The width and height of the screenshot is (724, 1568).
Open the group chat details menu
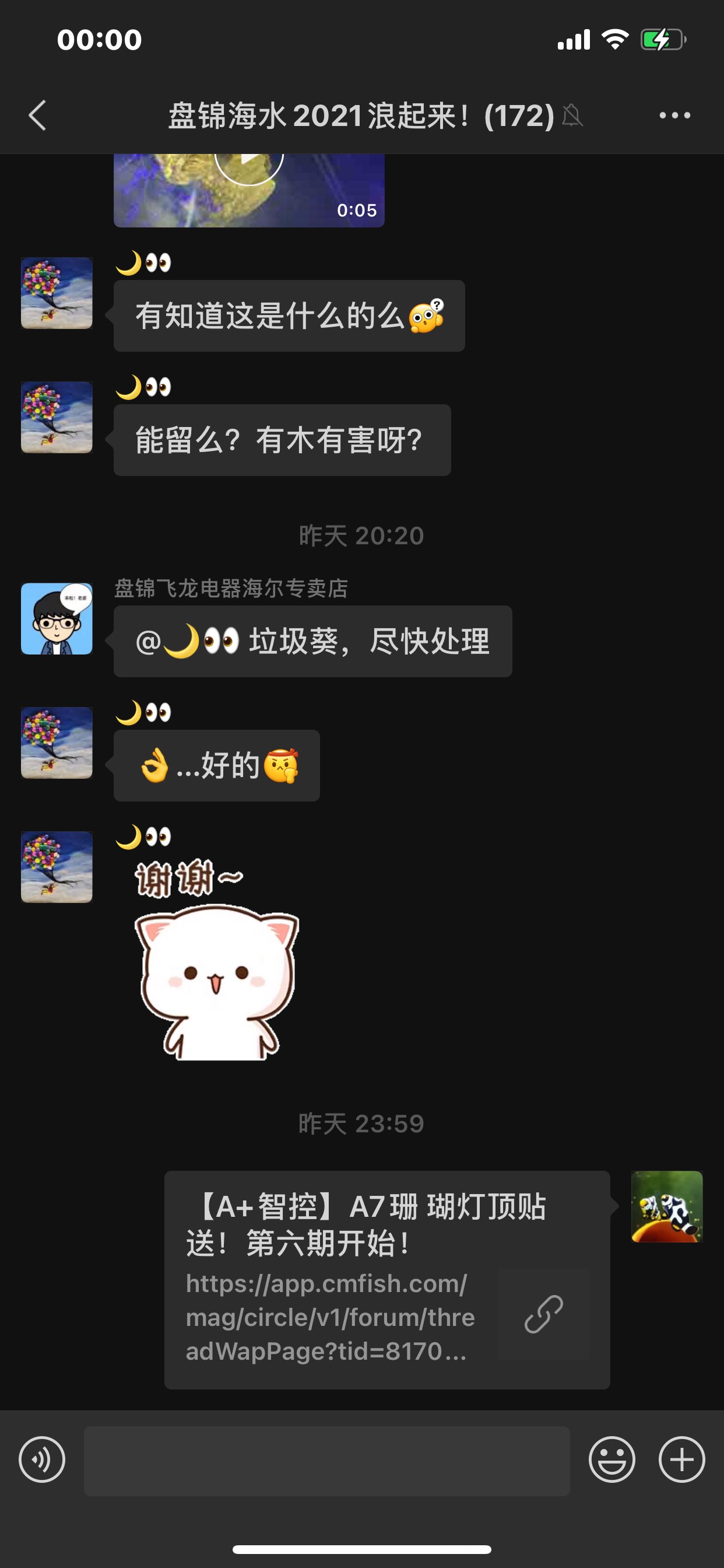(x=674, y=115)
